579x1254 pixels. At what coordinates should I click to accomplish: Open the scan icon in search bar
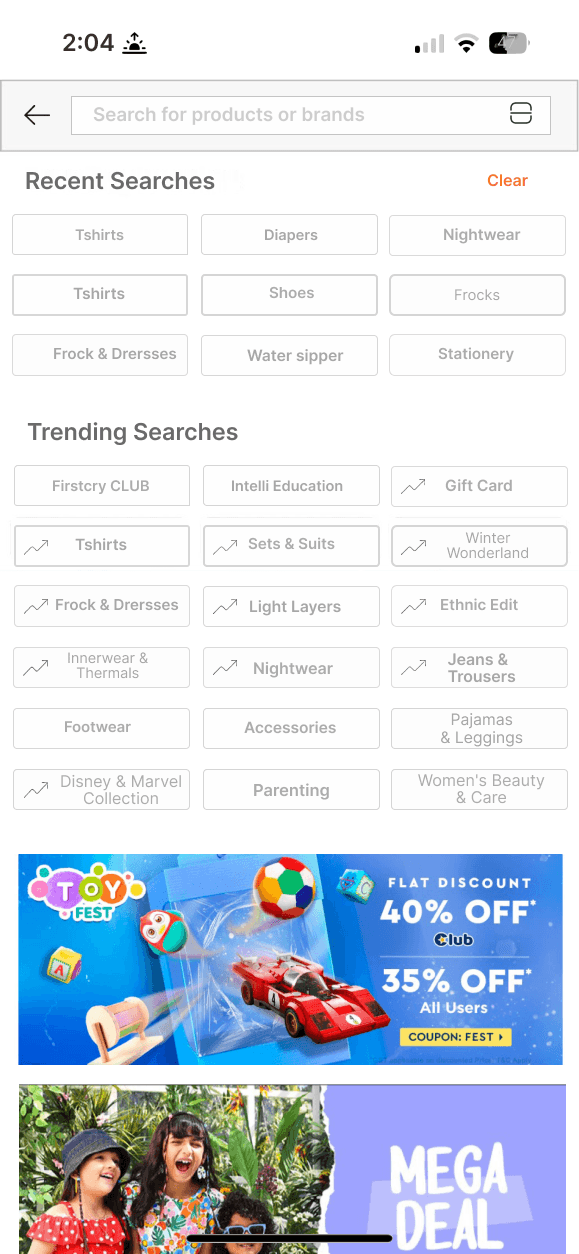521,114
